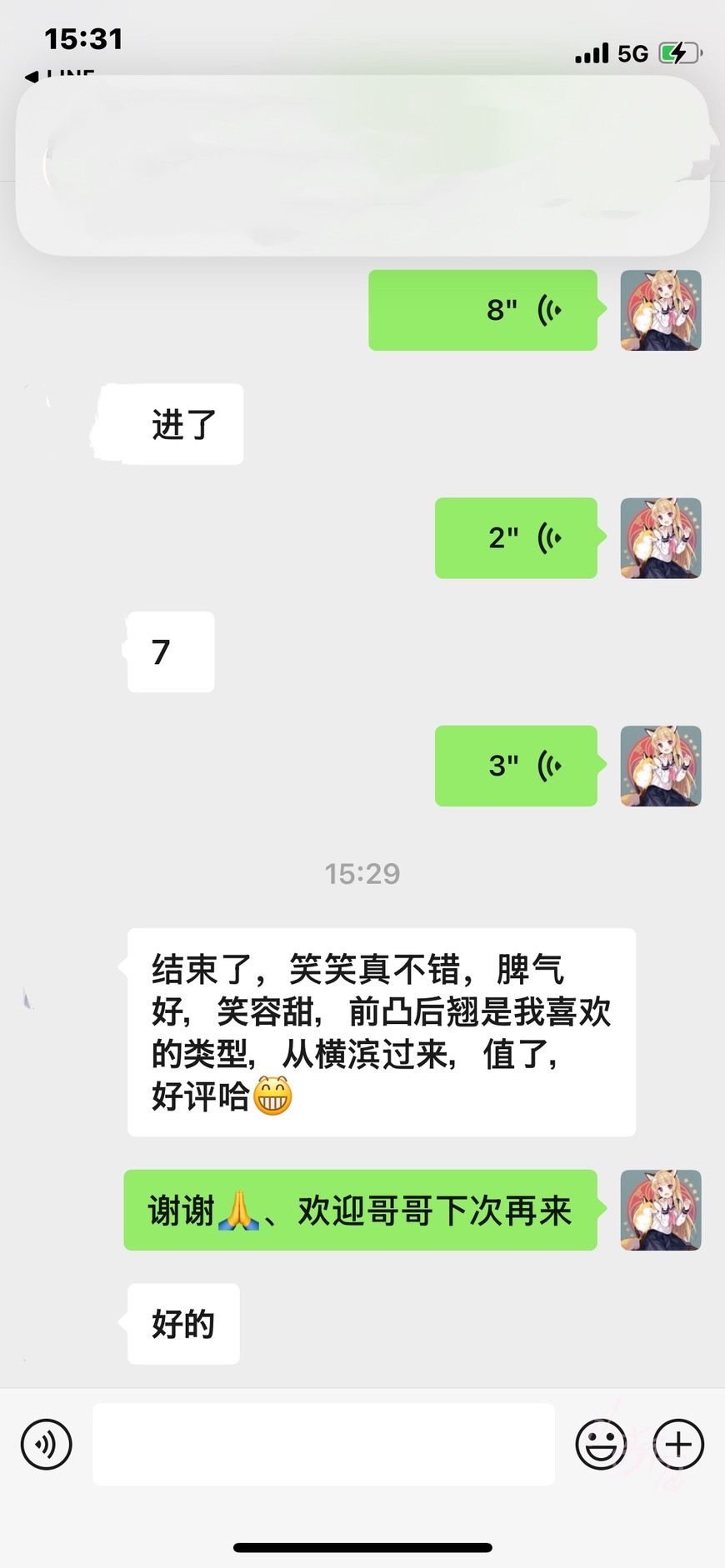Play the 3-second voice message

pyautogui.click(x=516, y=766)
